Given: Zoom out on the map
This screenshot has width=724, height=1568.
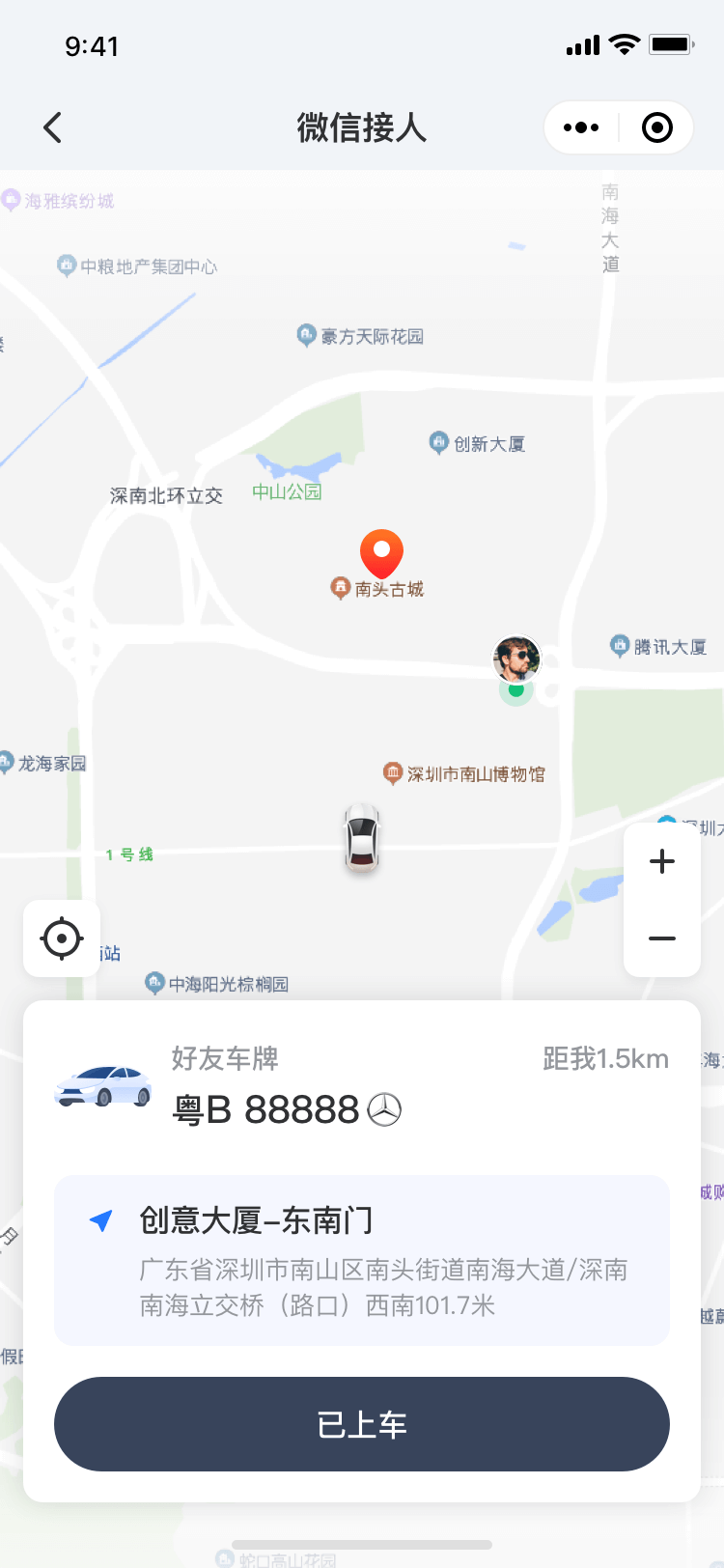Looking at the screenshot, I should pyautogui.click(x=662, y=938).
